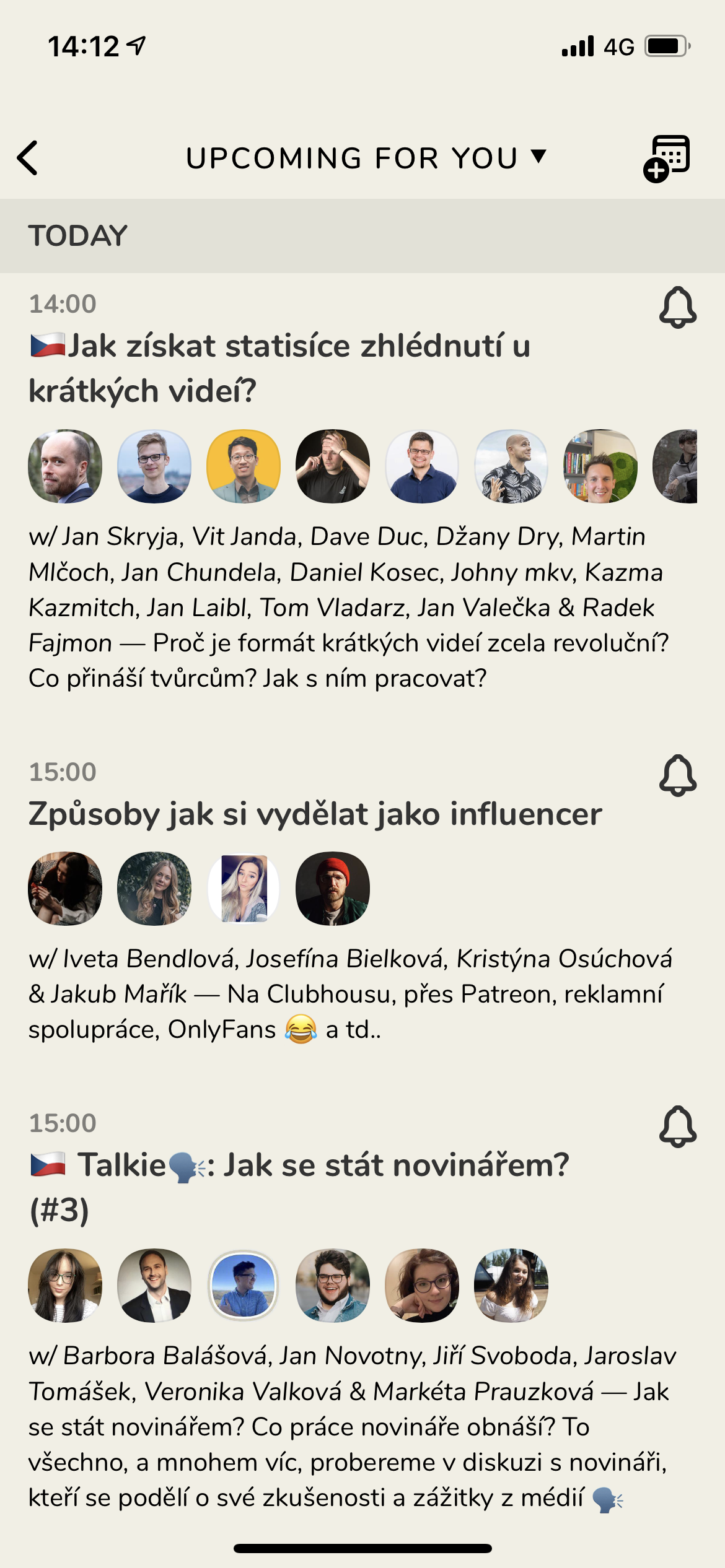Open event Způsoby jak si vydělat jako influencer
The height and width of the screenshot is (1568, 725).
[x=315, y=814]
